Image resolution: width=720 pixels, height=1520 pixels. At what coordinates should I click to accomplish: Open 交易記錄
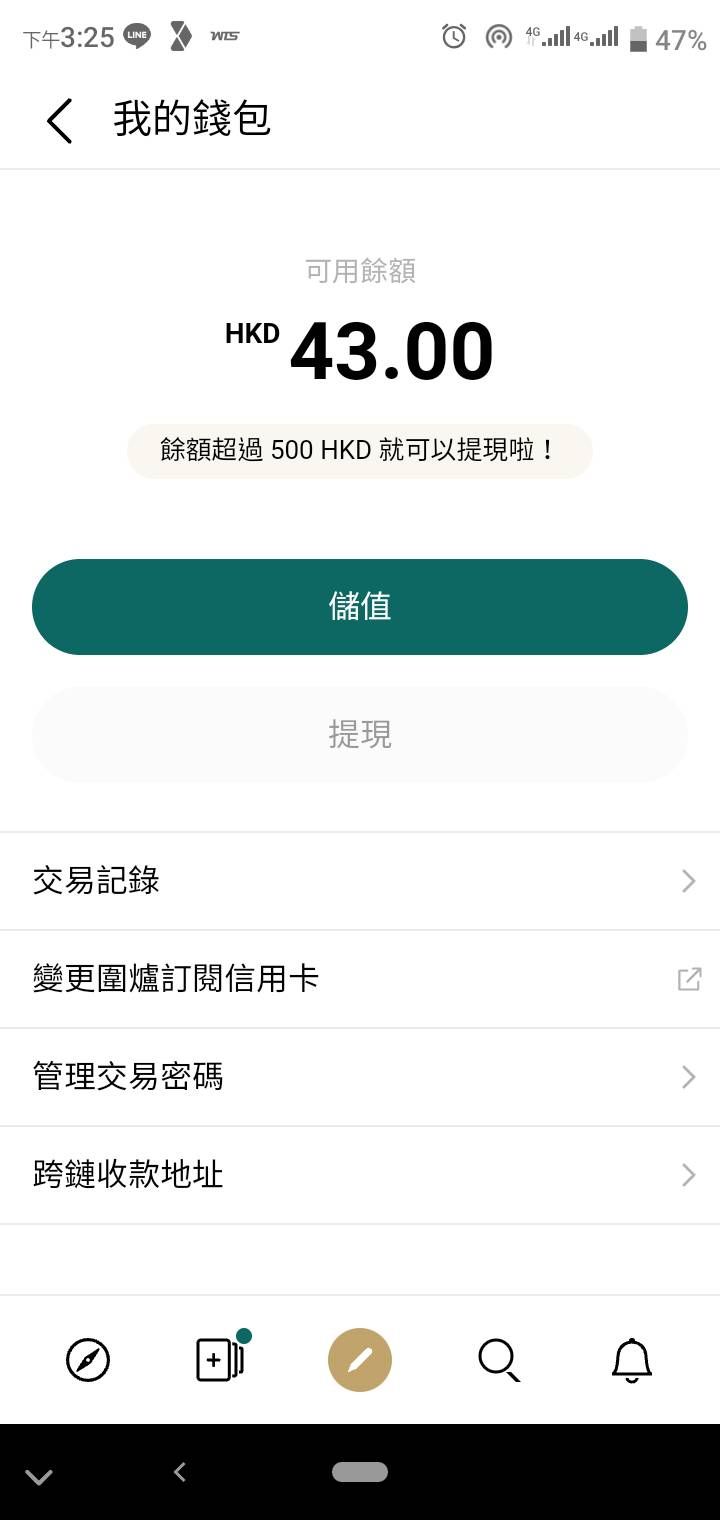(x=360, y=881)
